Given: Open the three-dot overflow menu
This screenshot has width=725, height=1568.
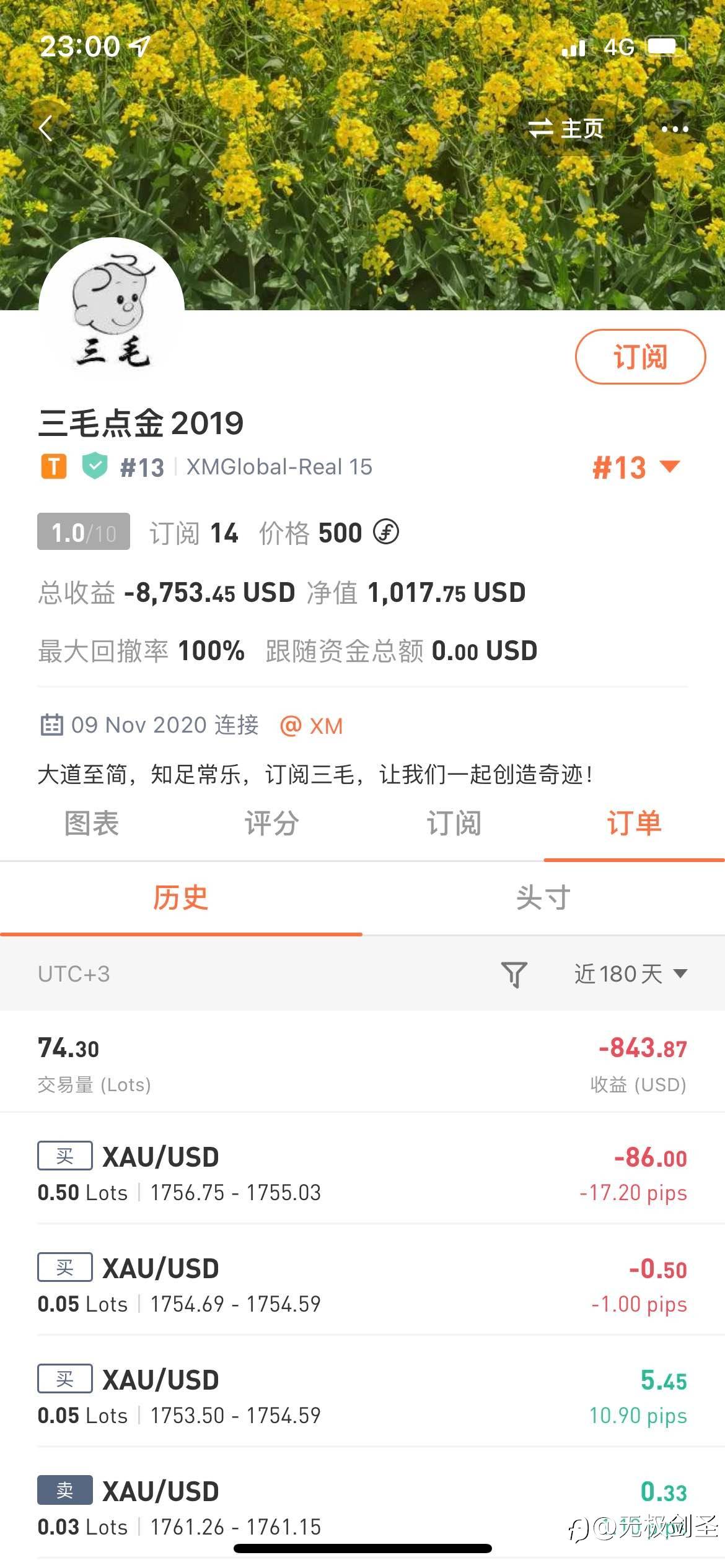Looking at the screenshot, I should pos(674,129).
